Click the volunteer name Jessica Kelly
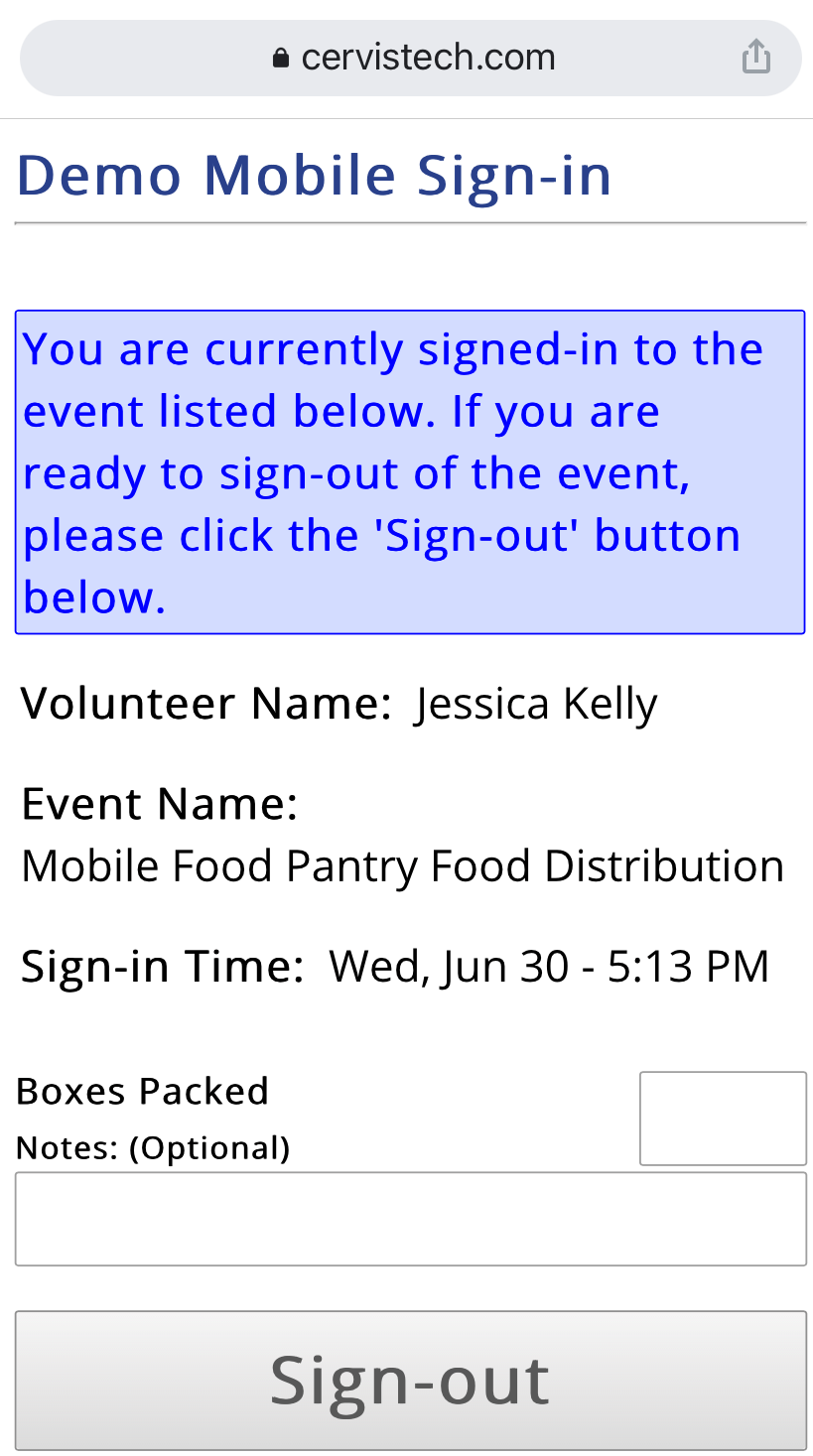Image resolution: width=813 pixels, height=1456 pixels. point(536,703)
